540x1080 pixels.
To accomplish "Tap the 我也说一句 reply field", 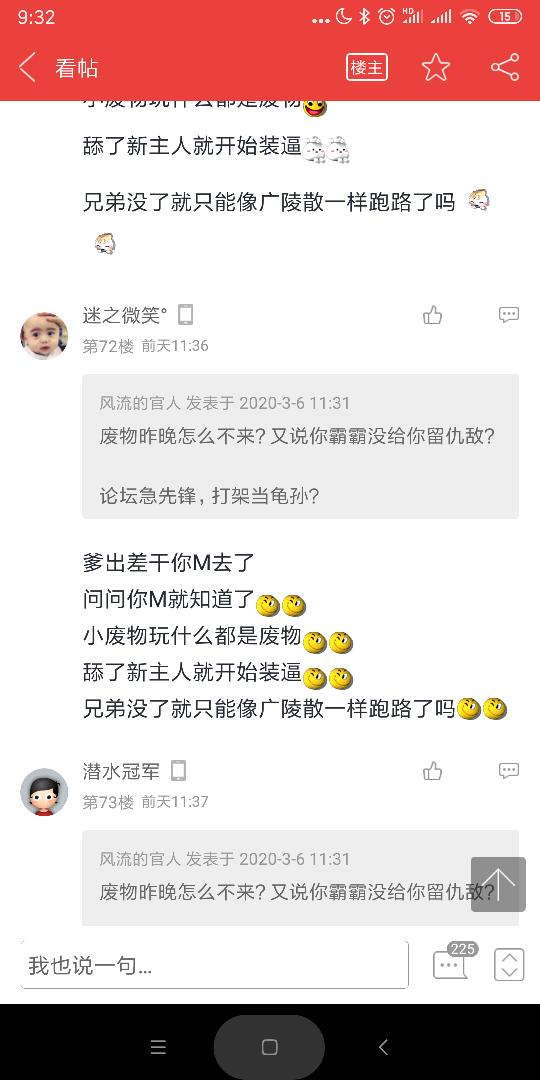I will (215, 964).
